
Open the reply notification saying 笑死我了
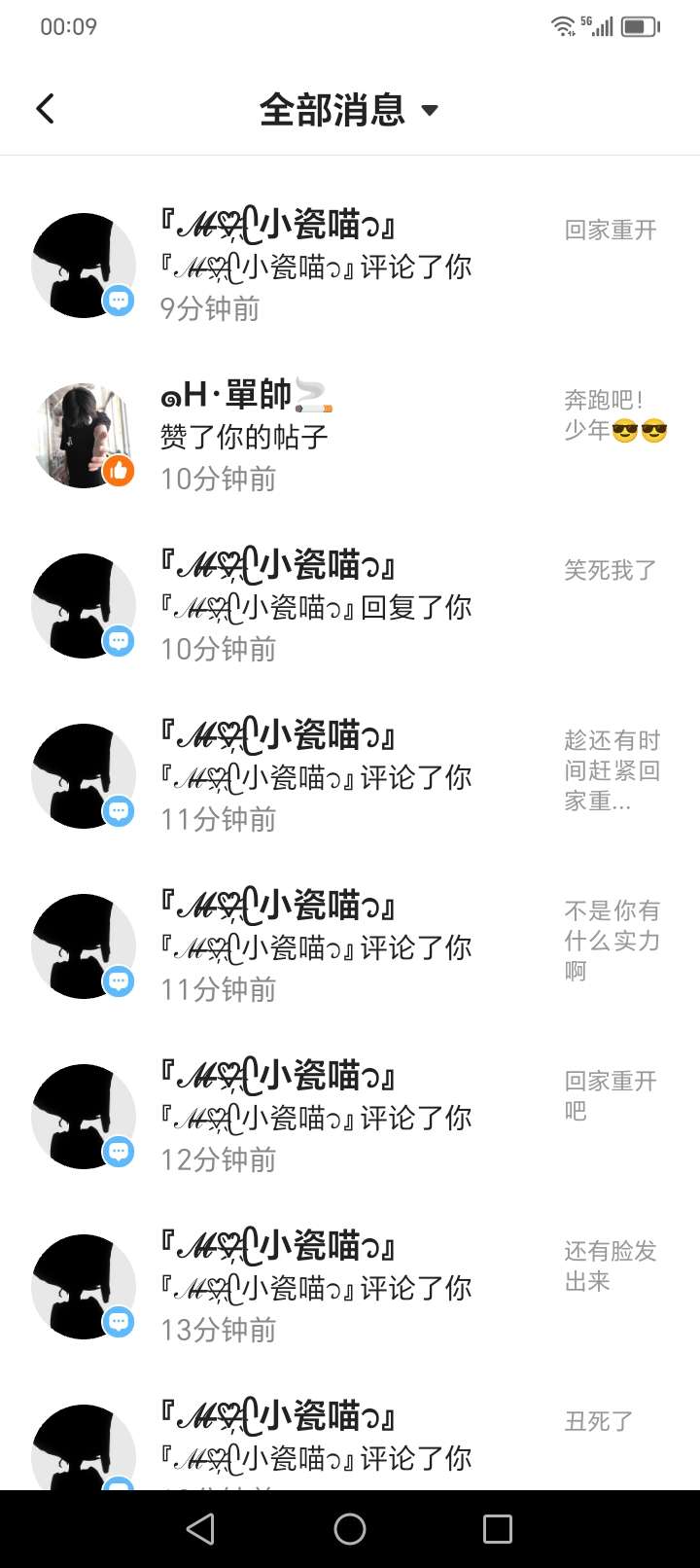[350, 606]
